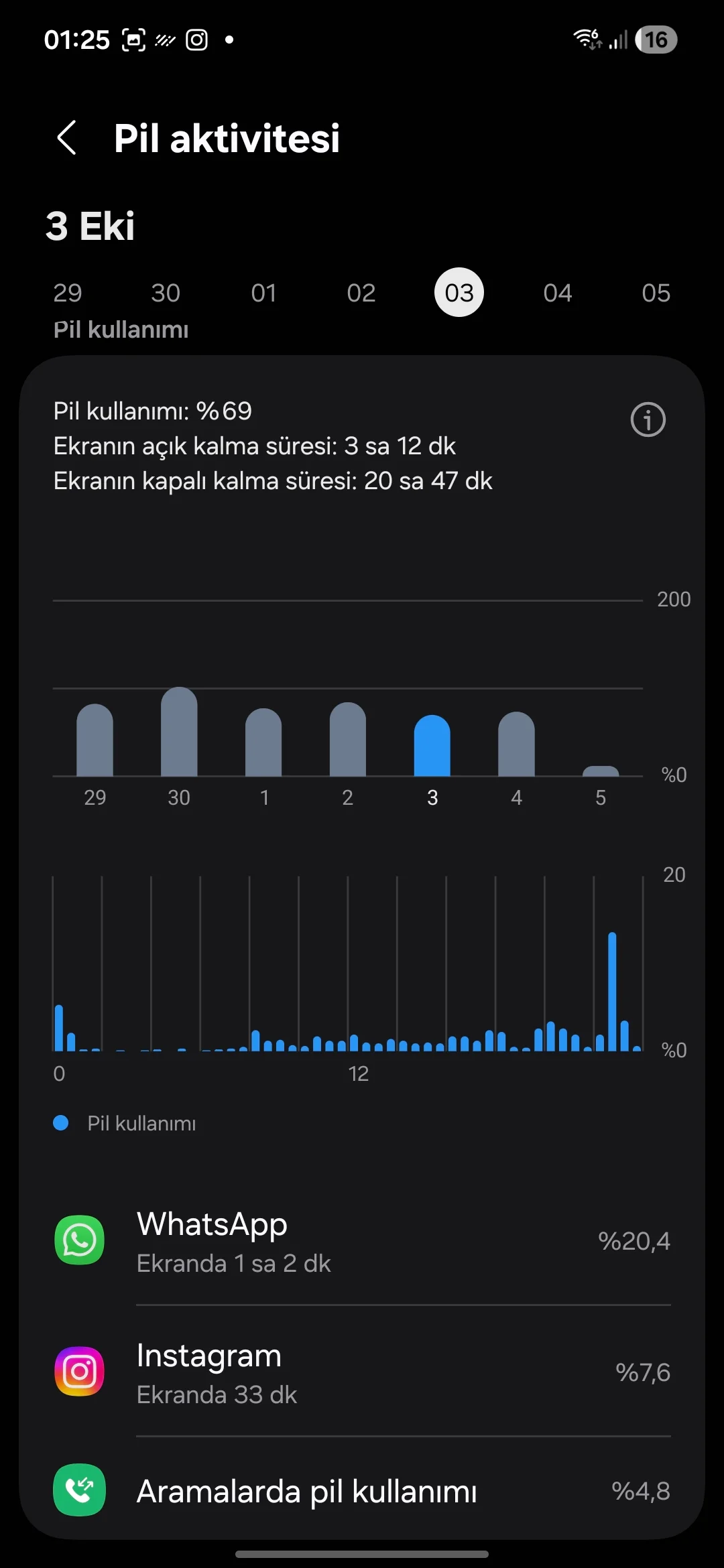Switch to date 01 in the day strip

pos(263,293)
